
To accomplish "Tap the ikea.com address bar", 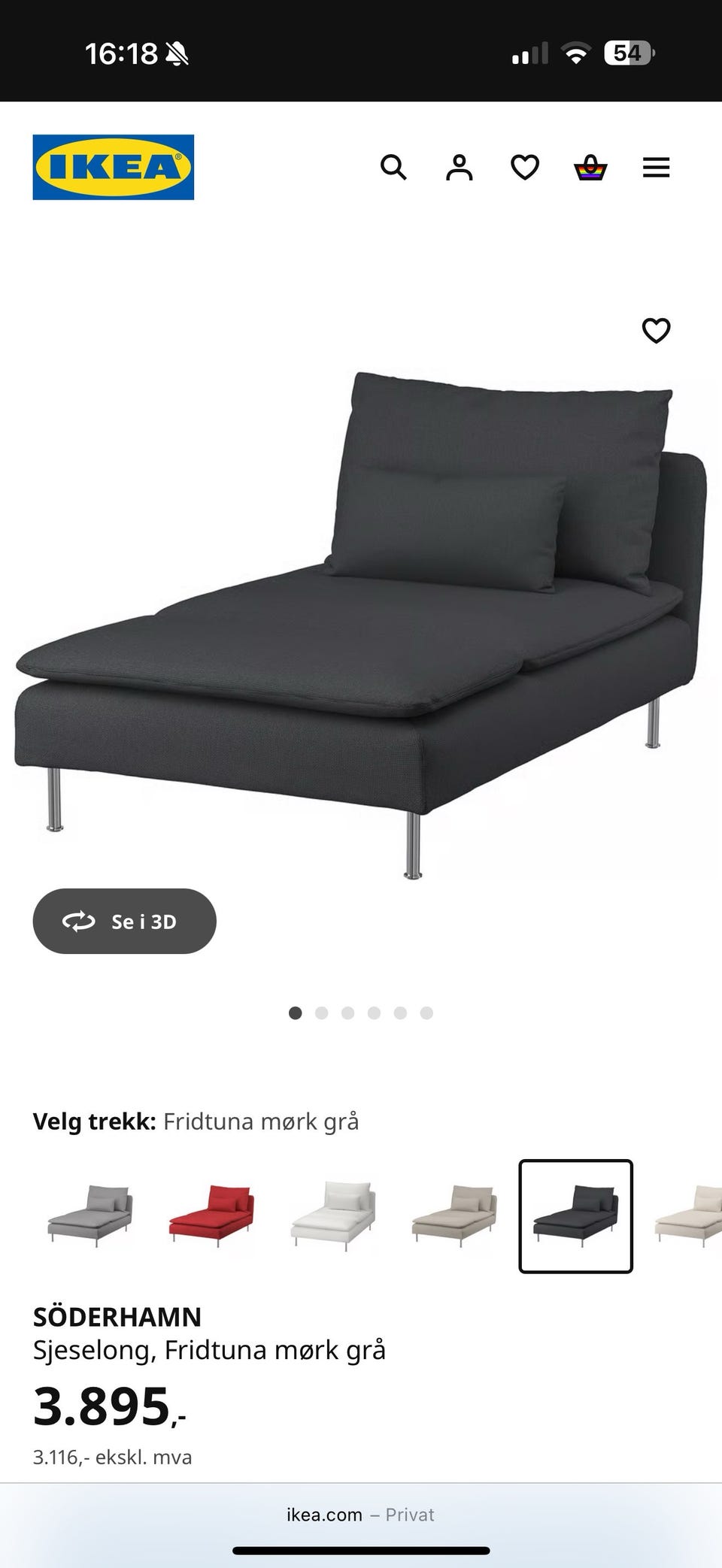I will (361, 1514).
